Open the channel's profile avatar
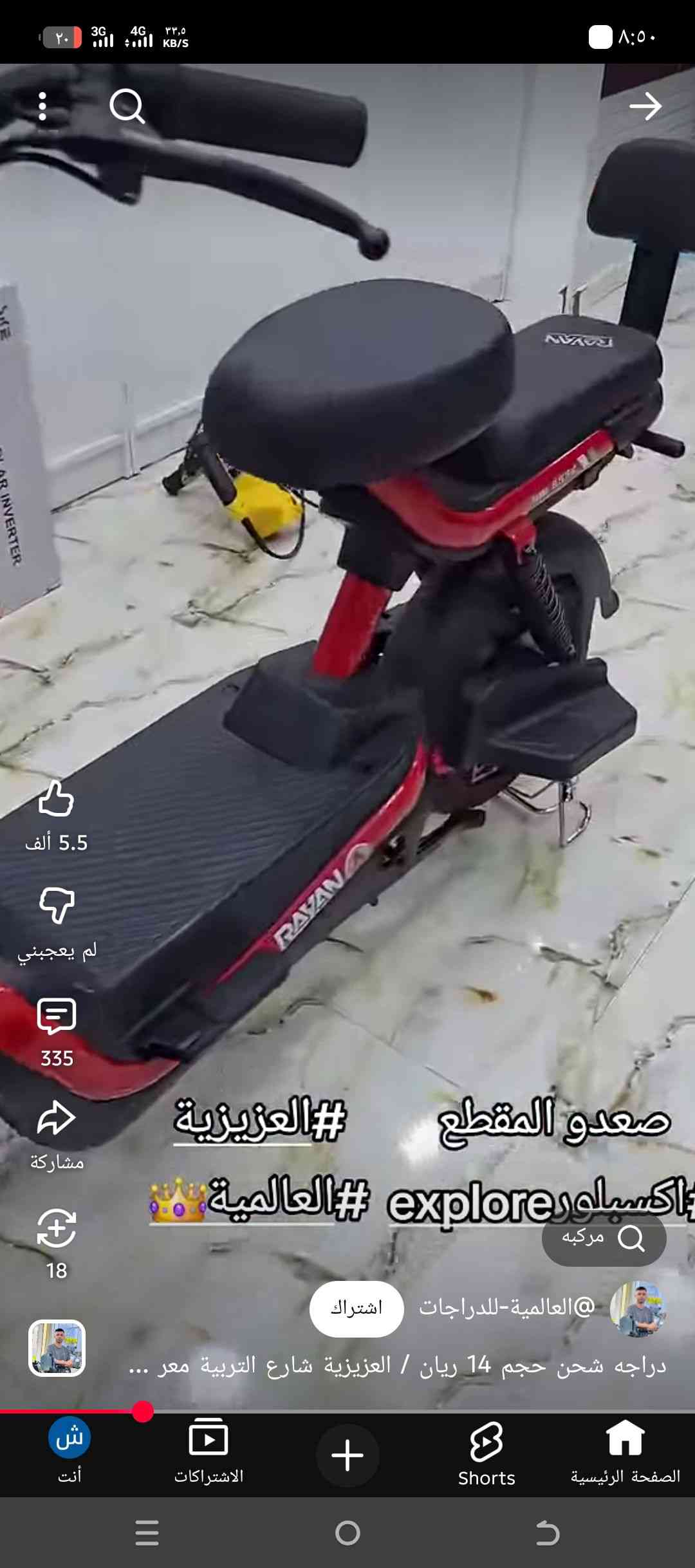The height and width of the screenshot is (1568, 695). click(637, 1308)
